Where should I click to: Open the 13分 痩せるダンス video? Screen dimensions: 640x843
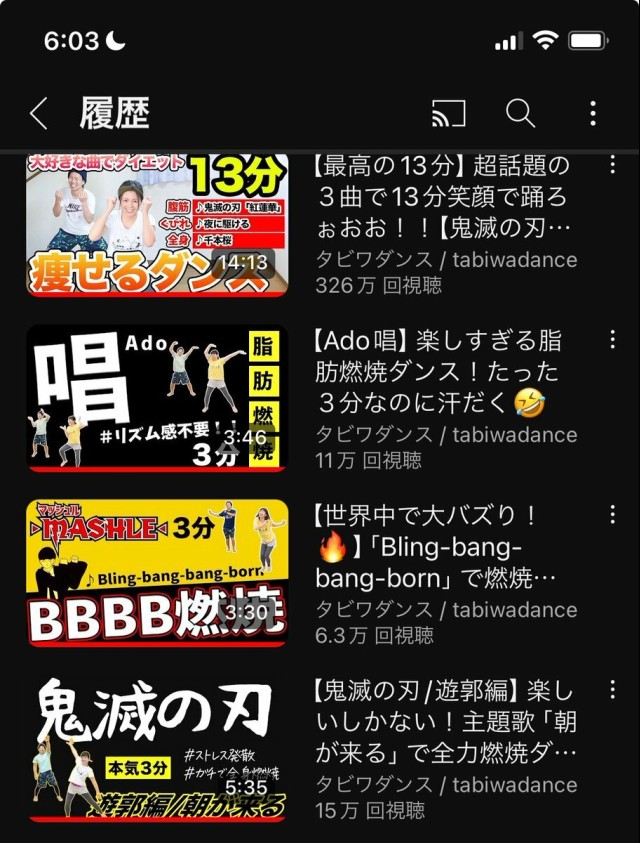click(157, 225)
